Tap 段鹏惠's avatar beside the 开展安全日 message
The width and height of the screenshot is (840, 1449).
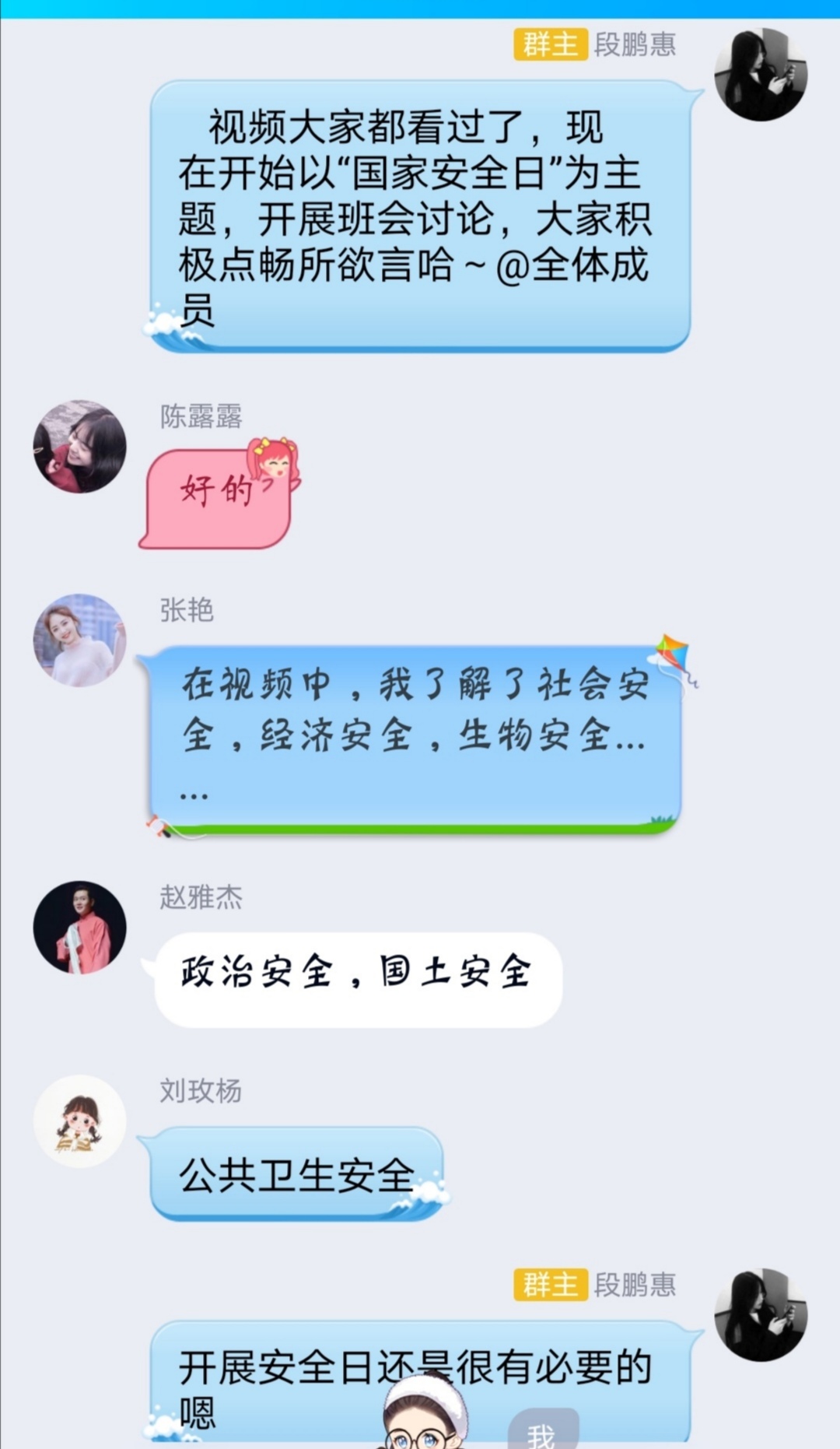click(x=760, y=1314)
